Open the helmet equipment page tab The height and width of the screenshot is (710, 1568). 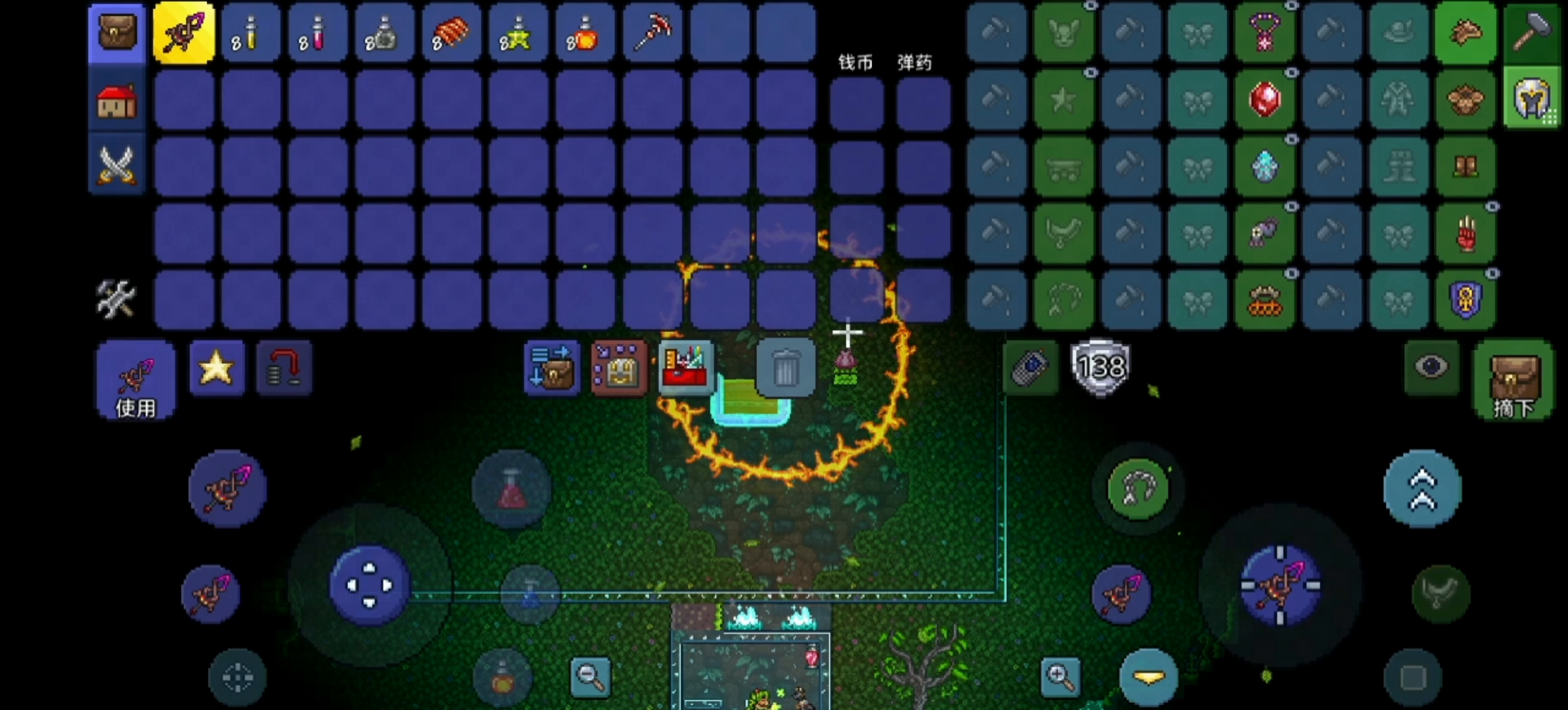(x=1532, y=99)
